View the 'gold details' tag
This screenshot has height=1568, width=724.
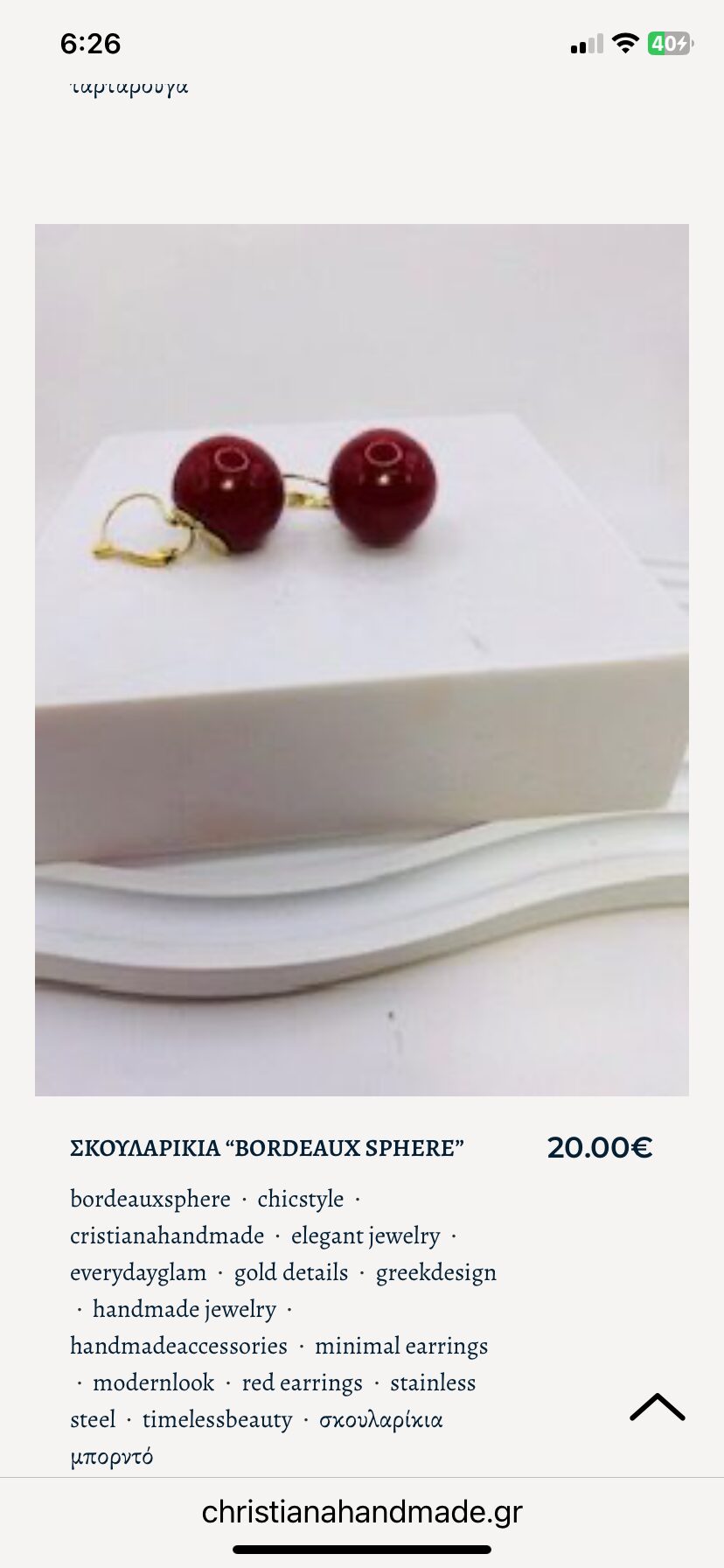(x=291, y=1272)
